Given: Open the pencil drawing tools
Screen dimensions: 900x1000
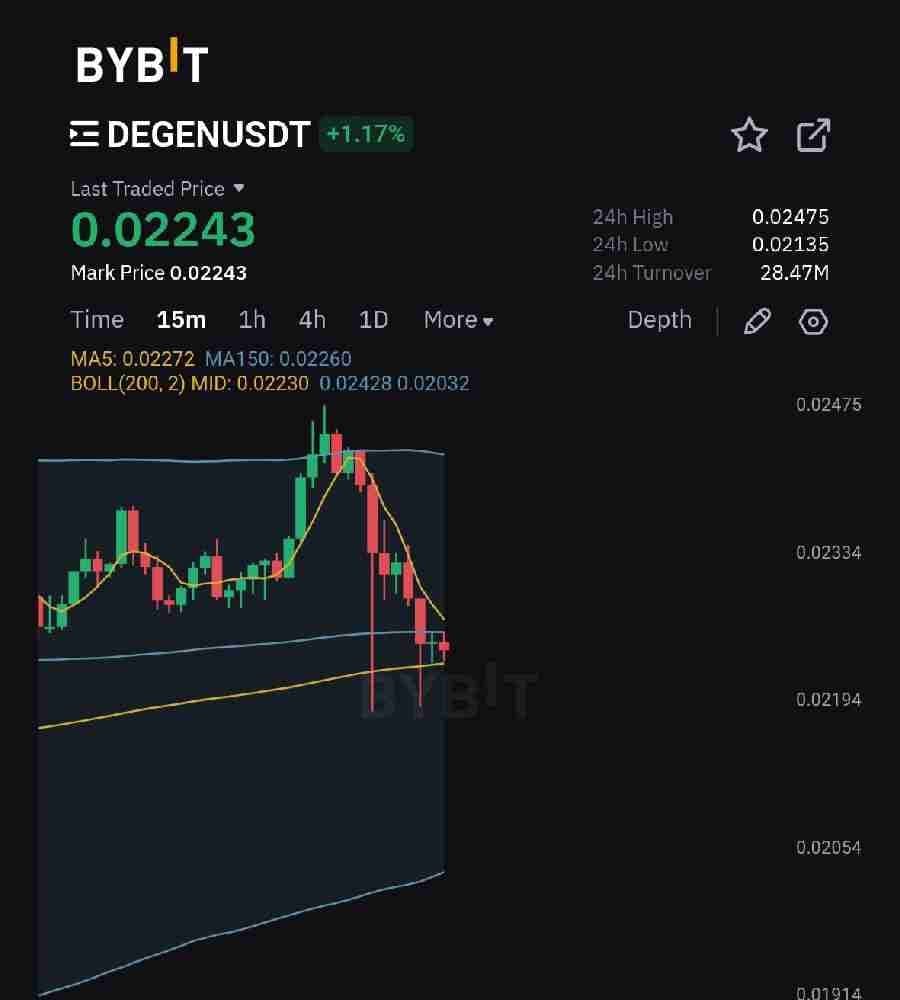Looking at the screenshot, I should [757, 321].
